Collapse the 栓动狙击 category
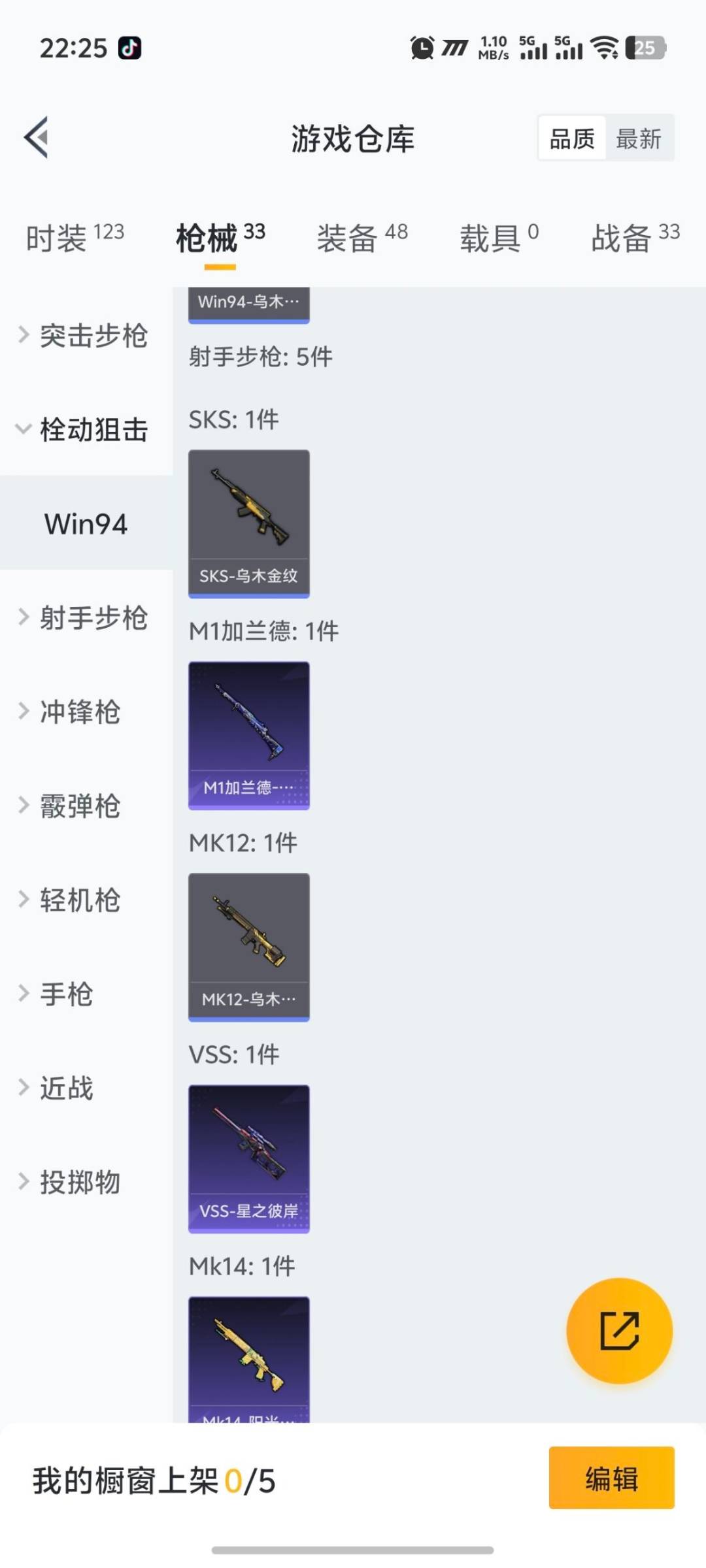The height and width of the screenshot is (1568, 706). [x=85, y=430]
